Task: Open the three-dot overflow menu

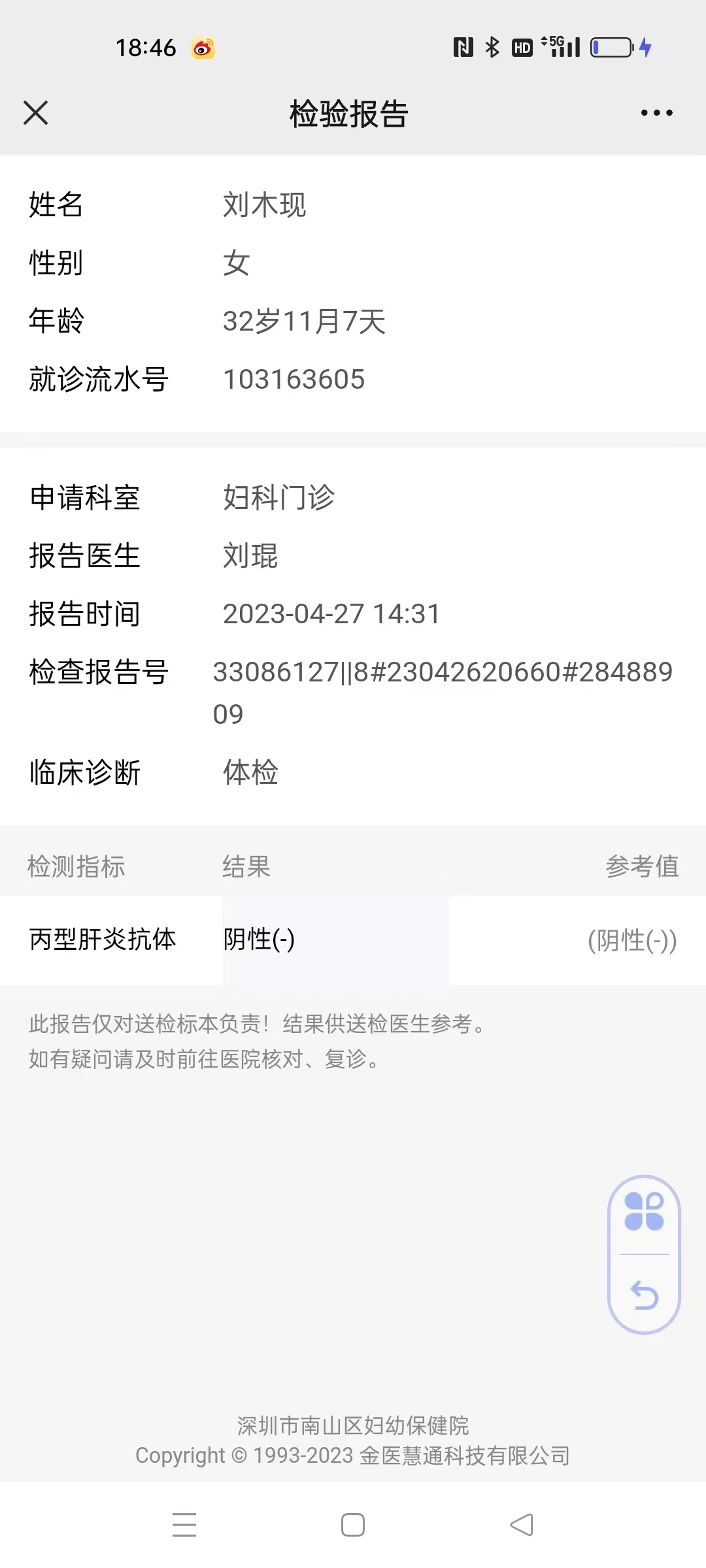Action: coord(656,113)
